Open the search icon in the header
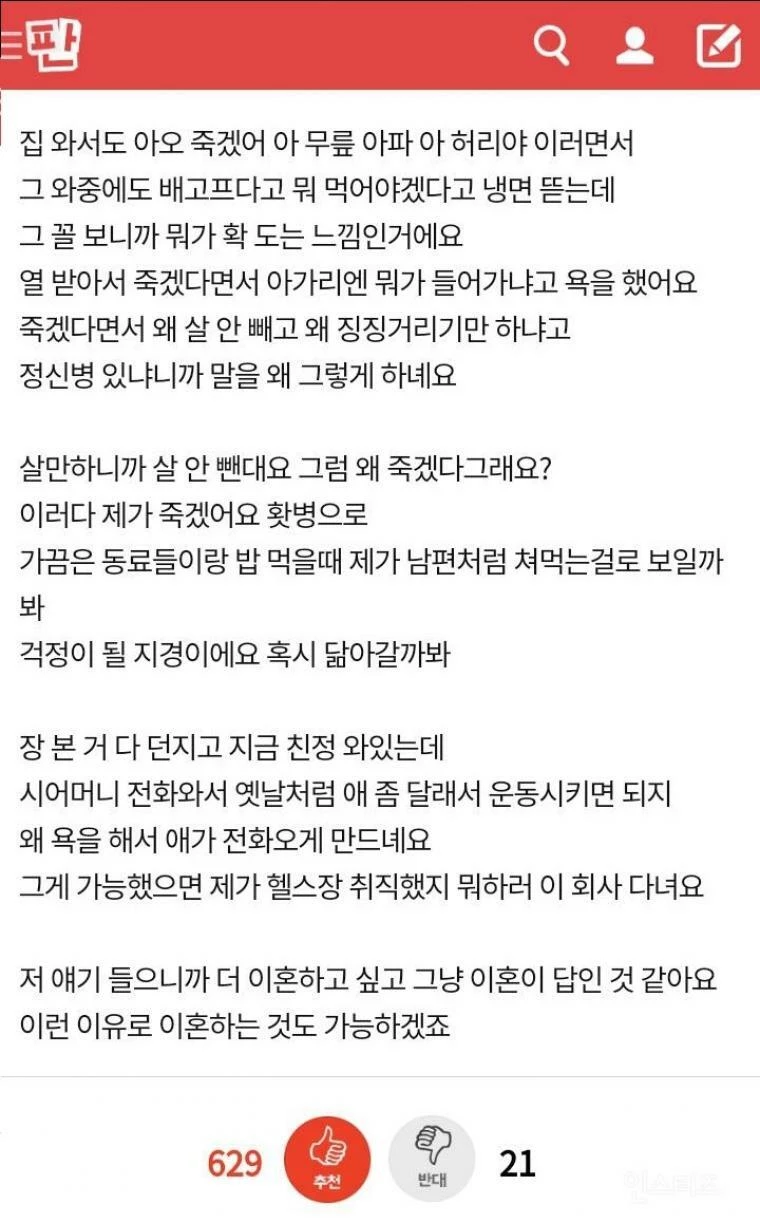 551,45
